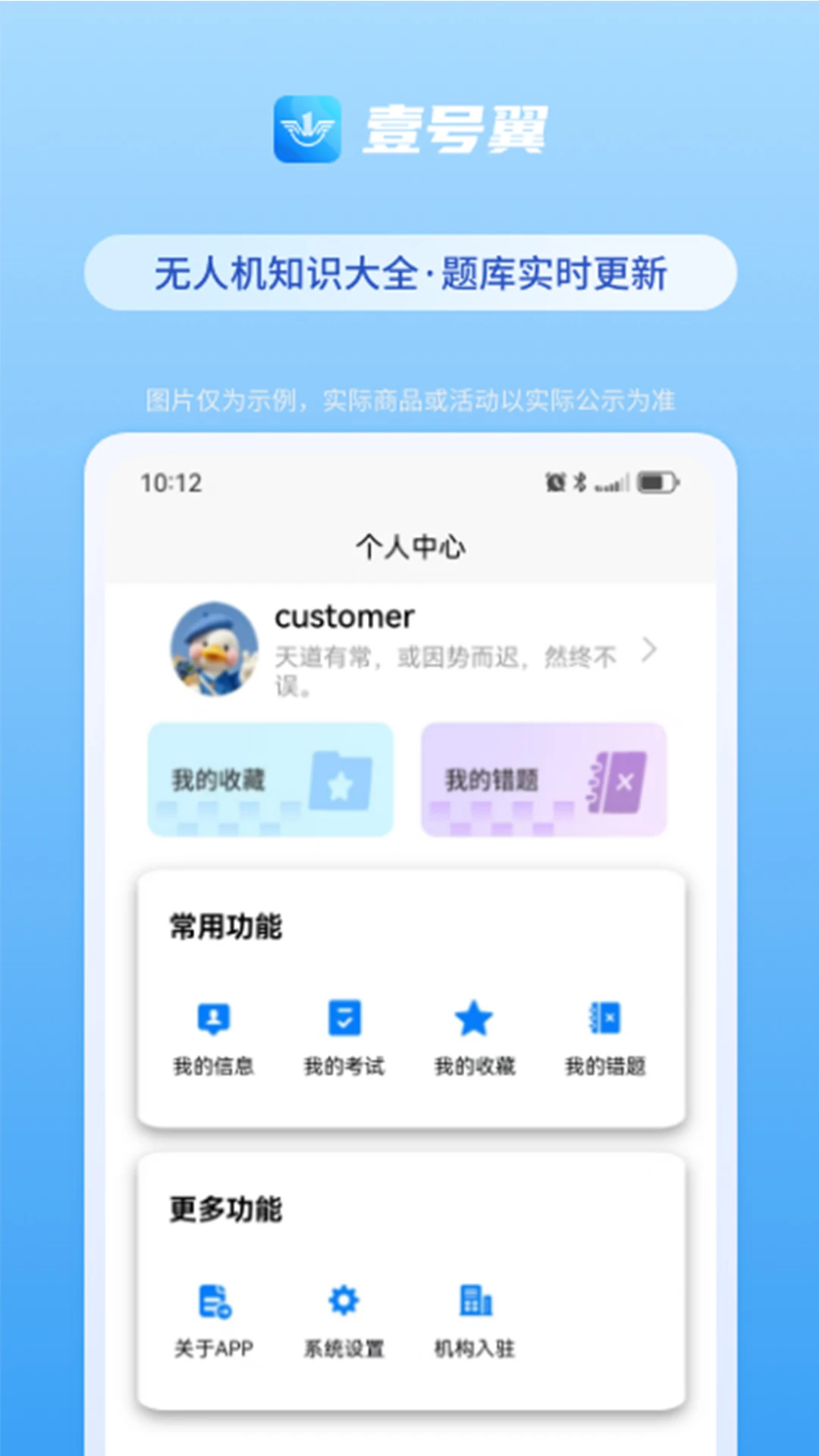
Task: Open the 我的收藏 favorites card
Action: pyautogui.click(x=271, y=779)
